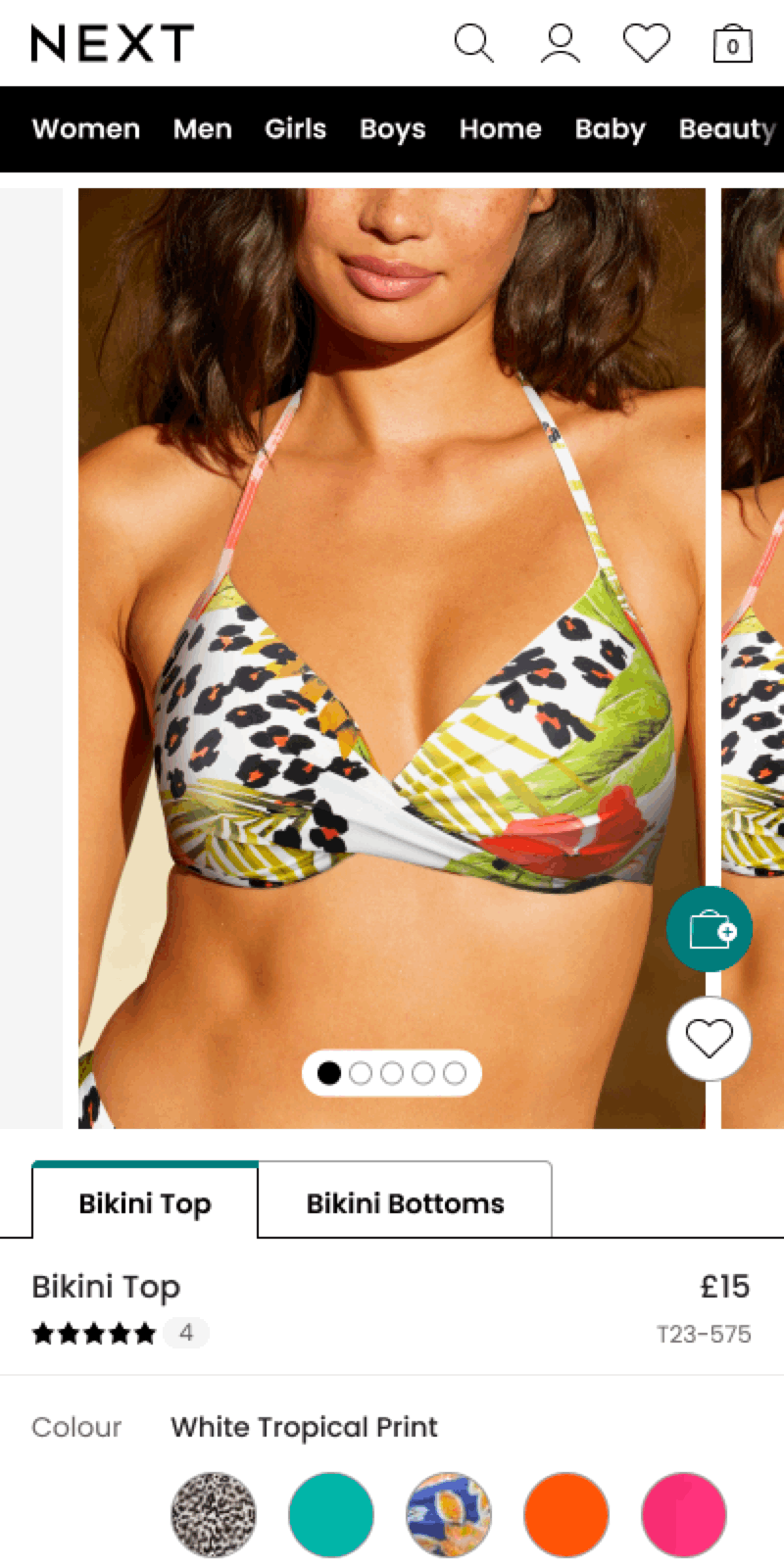Choose the pink colour swatch

click(x=684, y=1514)
